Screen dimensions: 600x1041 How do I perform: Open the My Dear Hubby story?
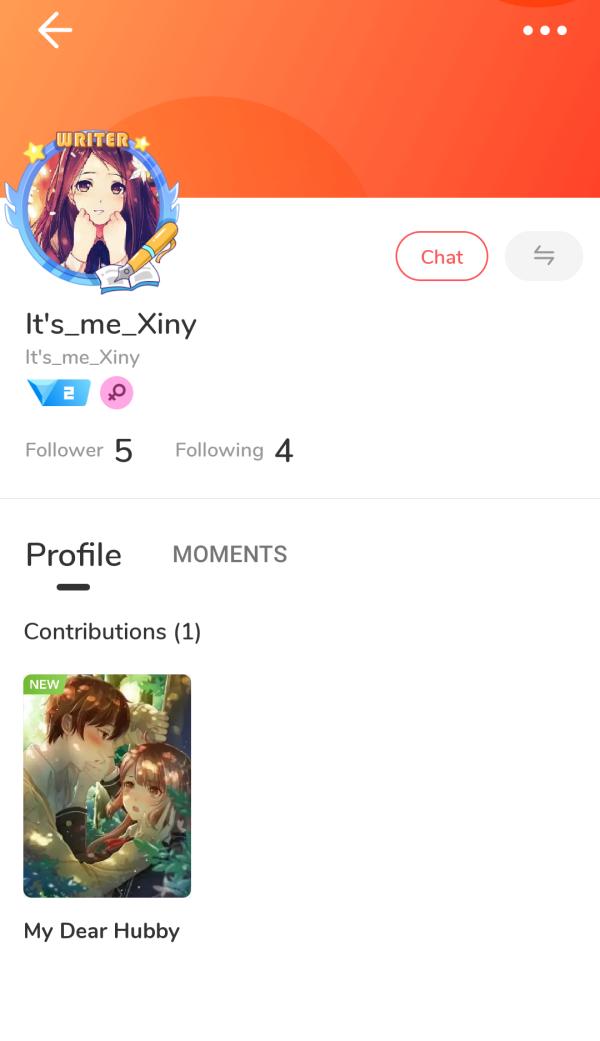[107, 786]
